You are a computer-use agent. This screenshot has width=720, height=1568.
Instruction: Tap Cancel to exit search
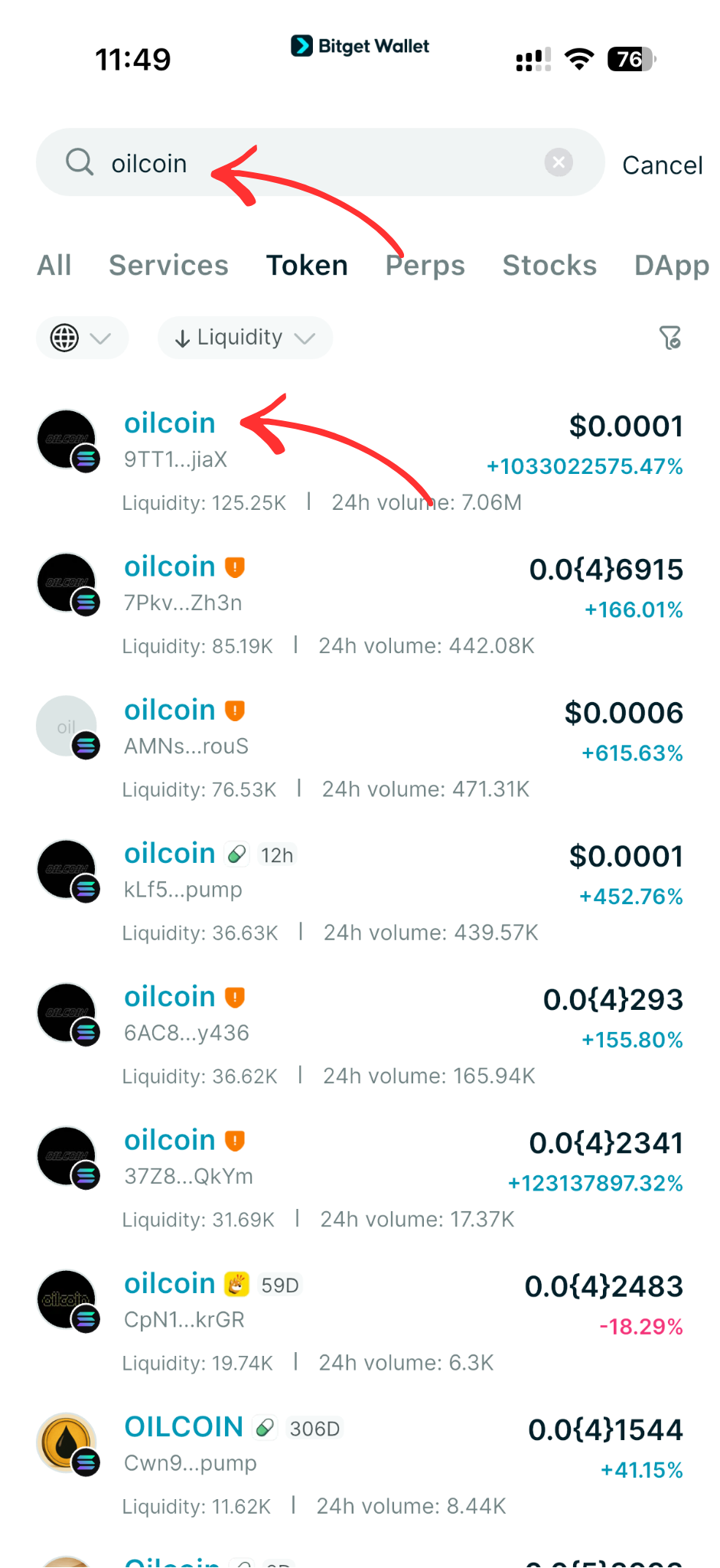(662, 164)
